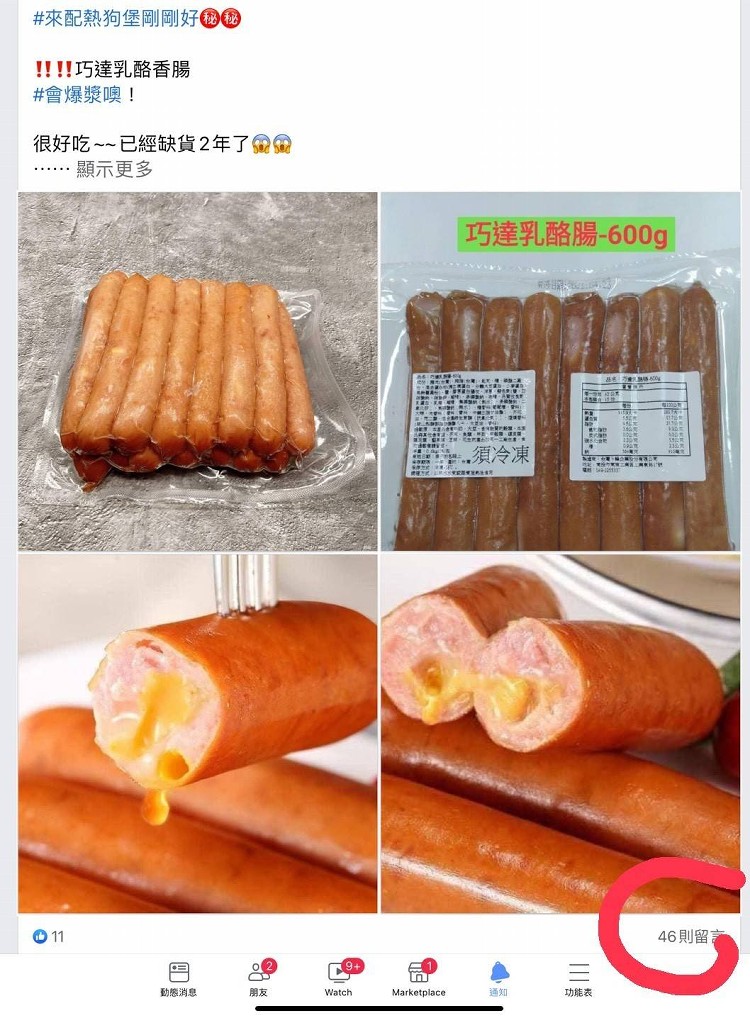Switch to the Watch tab
750x1018 pixels.
[338, 979]
